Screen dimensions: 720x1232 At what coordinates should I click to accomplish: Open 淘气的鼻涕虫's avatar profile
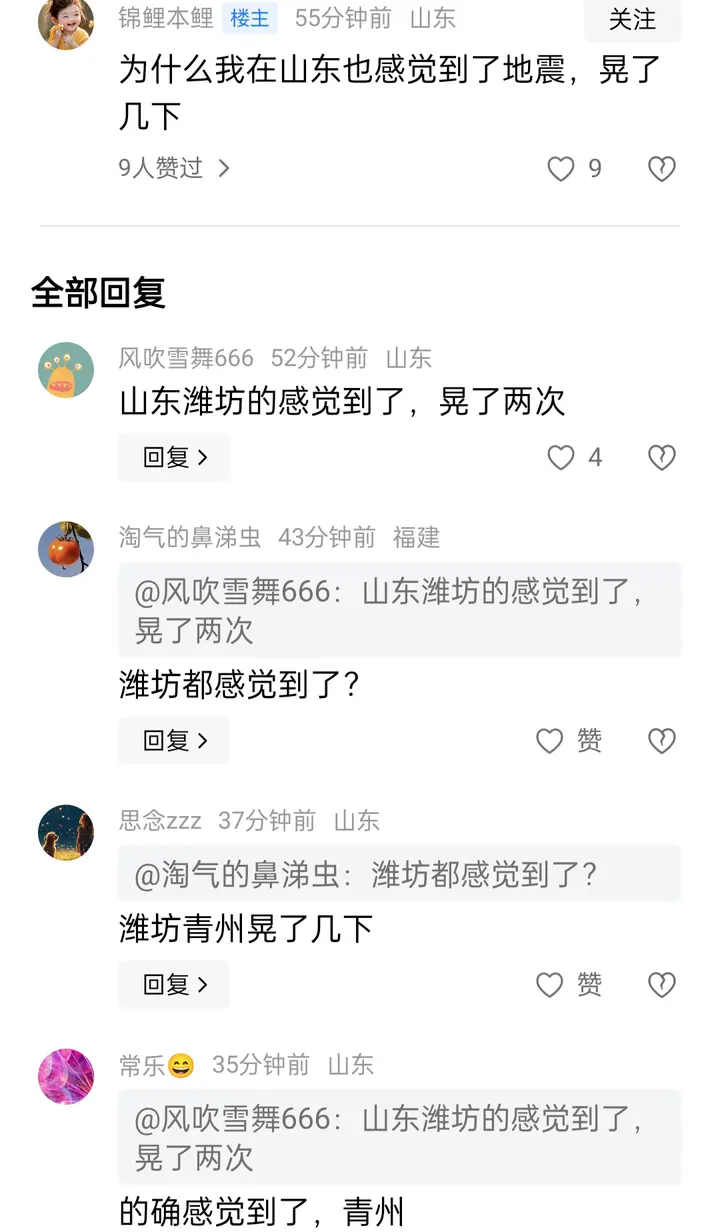pyautogui.click(x=66, y=549)
